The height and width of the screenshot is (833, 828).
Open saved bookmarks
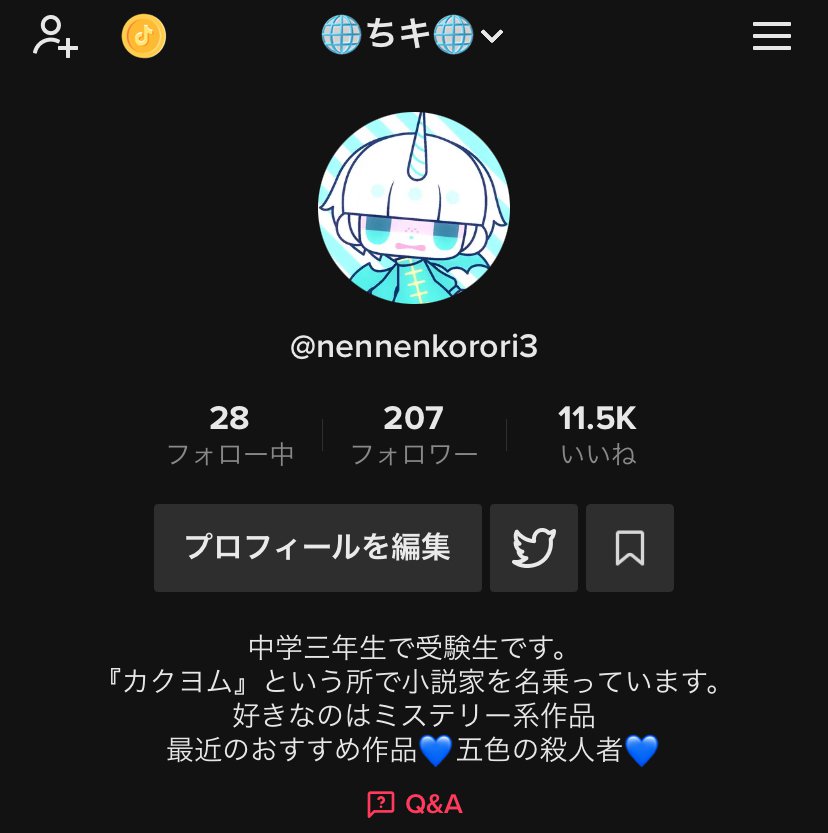[630, 548]
